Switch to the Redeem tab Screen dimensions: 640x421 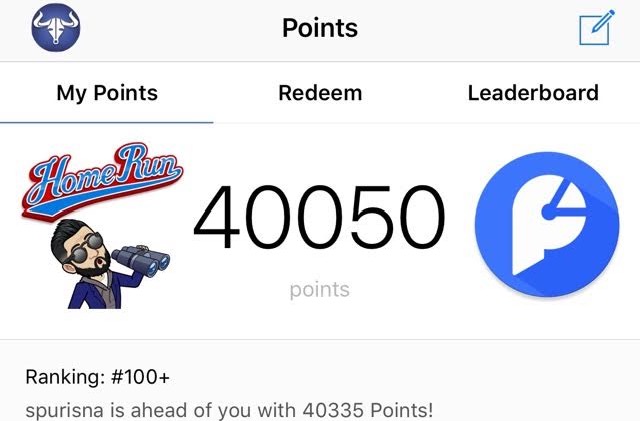click(x=320, y=93)
